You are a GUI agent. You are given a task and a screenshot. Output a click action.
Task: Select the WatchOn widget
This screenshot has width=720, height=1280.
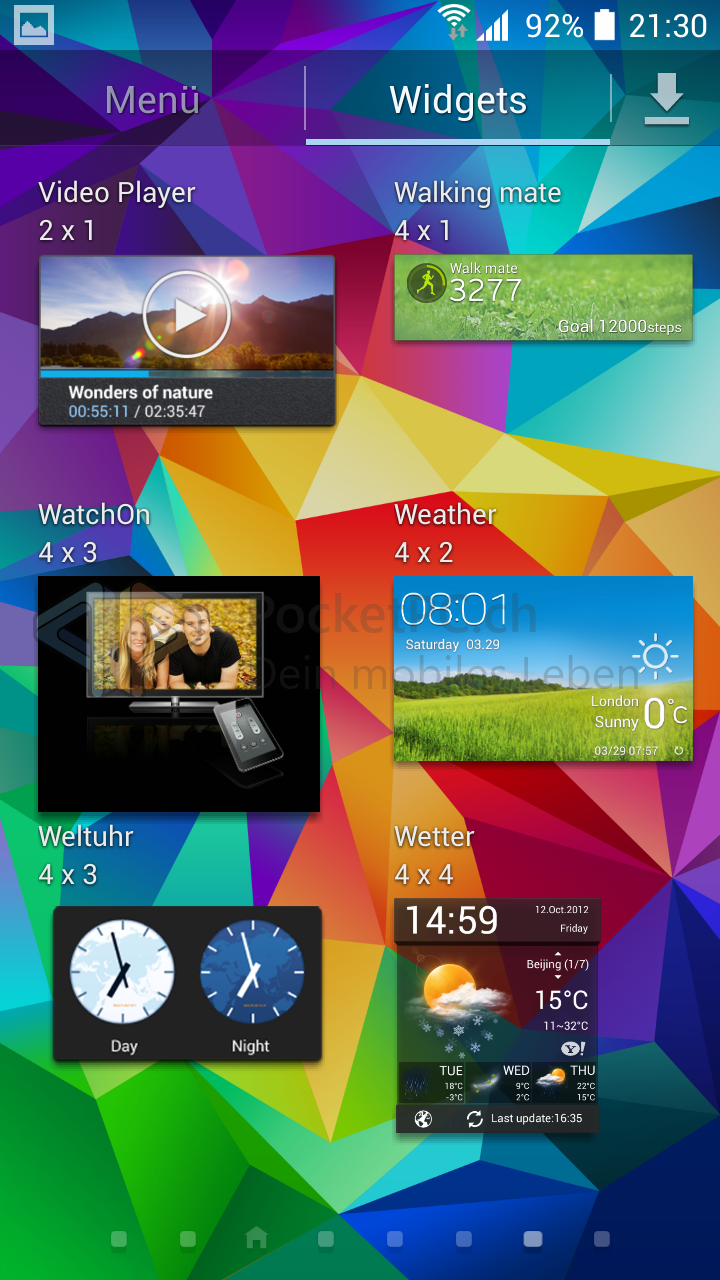point(179,693)
